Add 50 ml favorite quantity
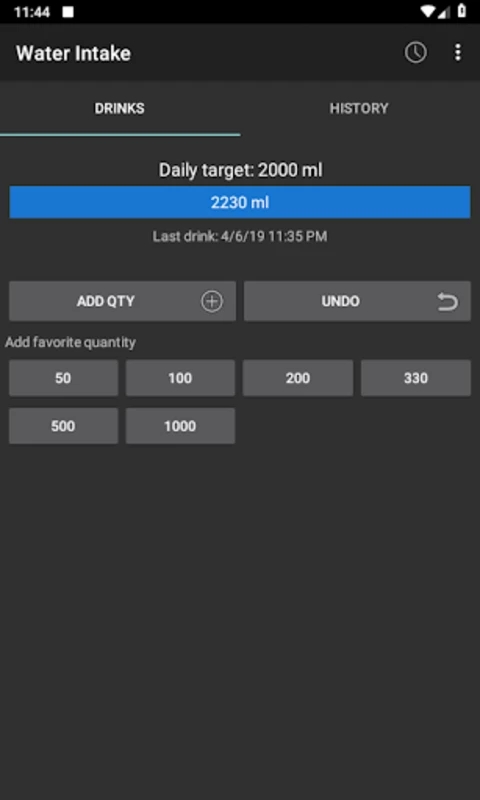The height and width of the screenshot is (800, 480). 63,378
